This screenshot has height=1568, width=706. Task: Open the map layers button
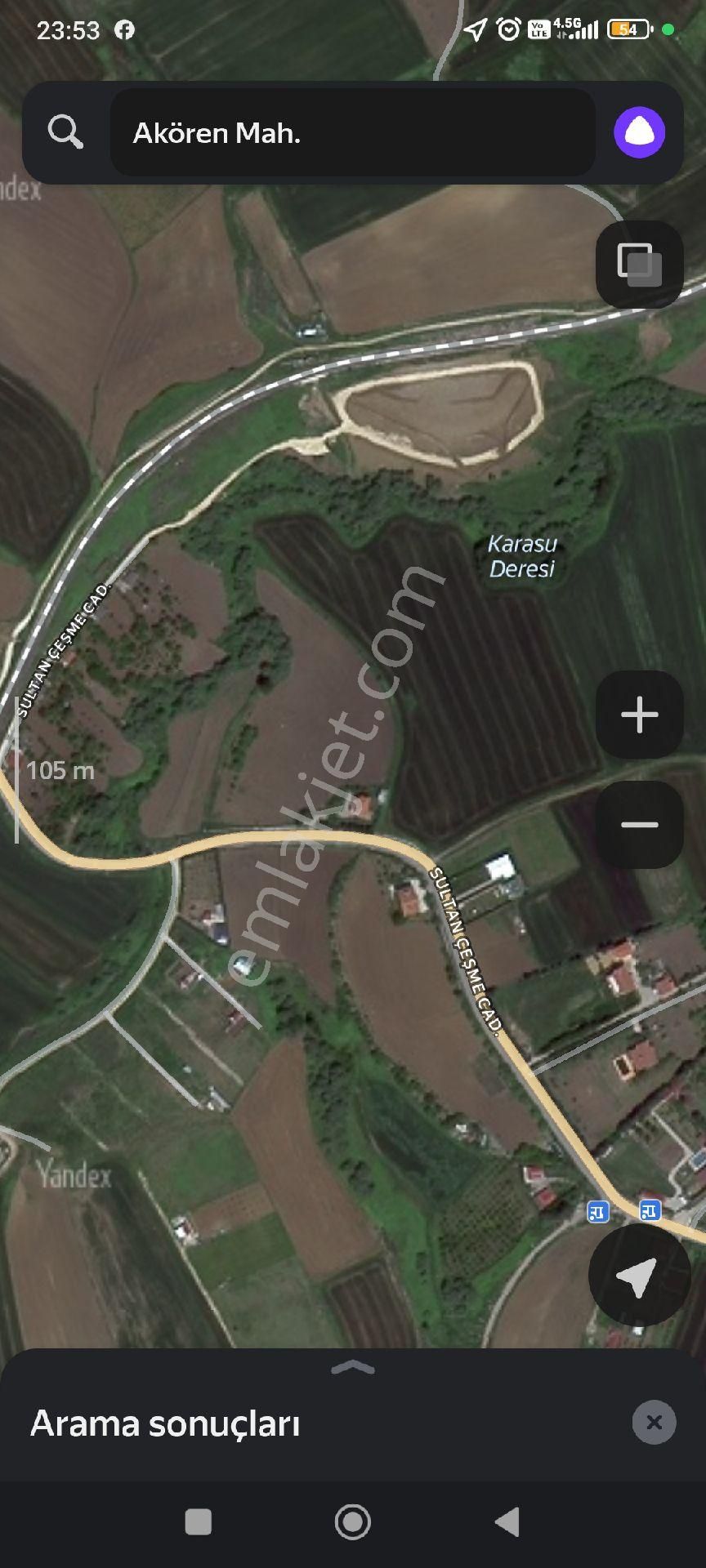coord(639,264)
